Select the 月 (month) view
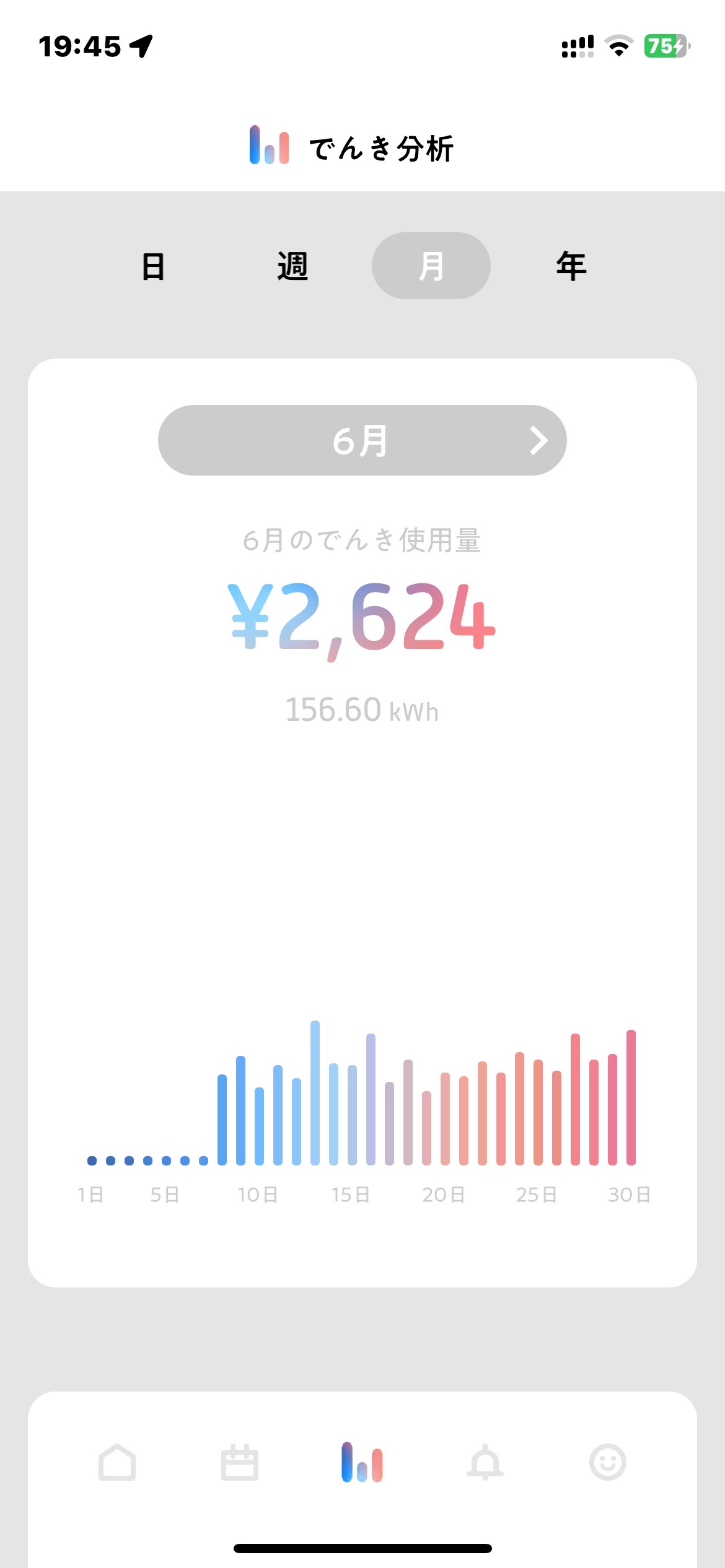Viewport: 725px width, 1568px height. point(431,266)
